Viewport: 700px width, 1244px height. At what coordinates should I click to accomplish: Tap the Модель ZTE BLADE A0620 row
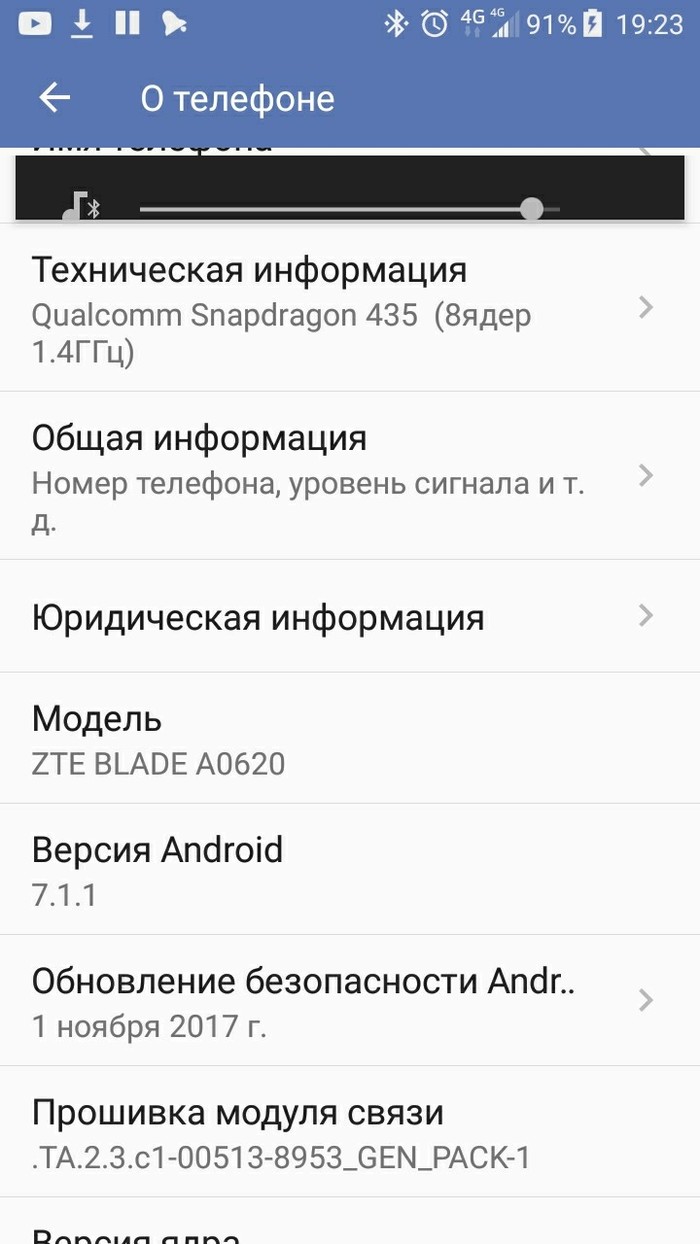pos(340,739)
